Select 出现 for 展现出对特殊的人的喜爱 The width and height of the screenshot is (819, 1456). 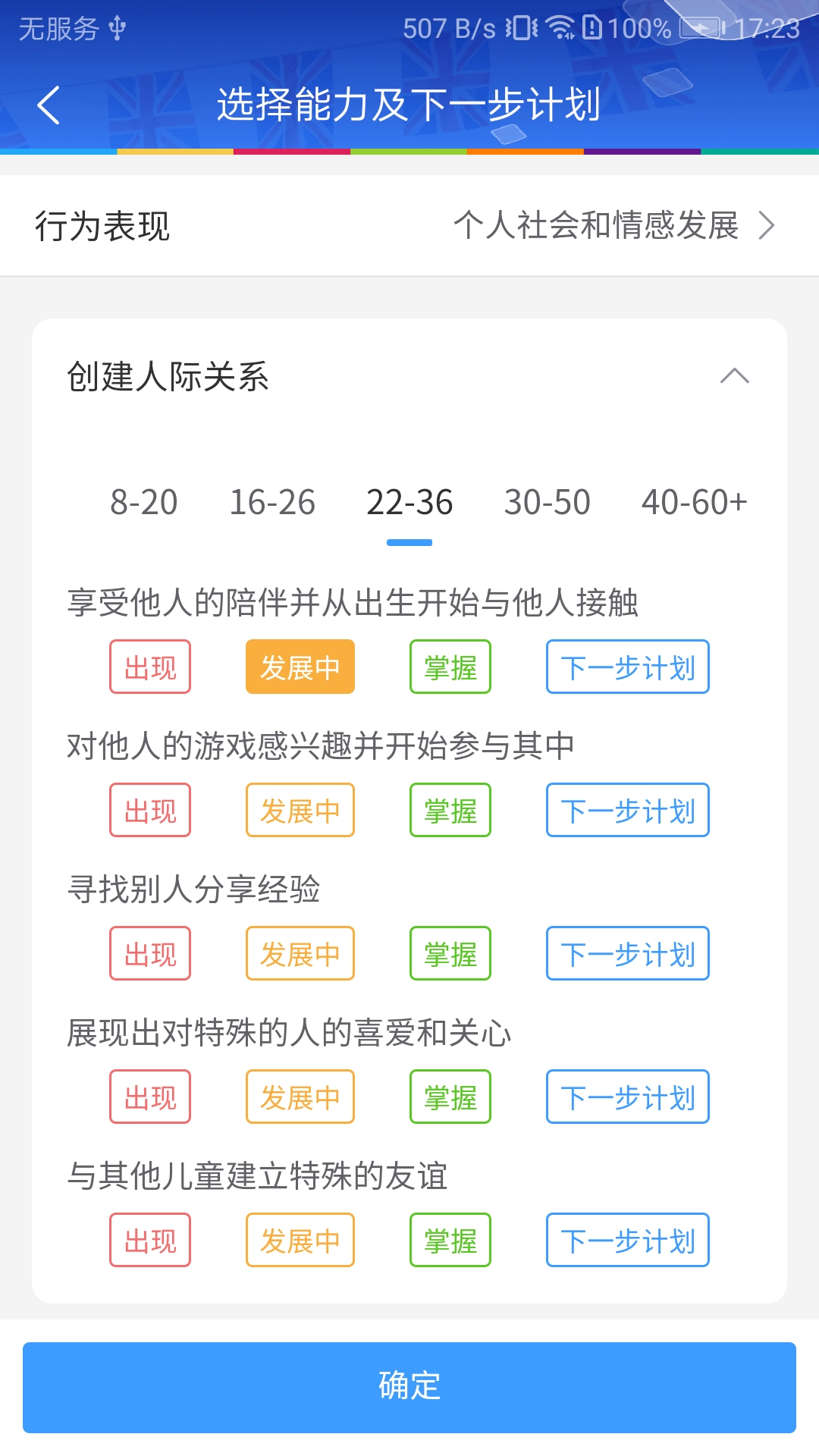click(x=149, y=1097)
